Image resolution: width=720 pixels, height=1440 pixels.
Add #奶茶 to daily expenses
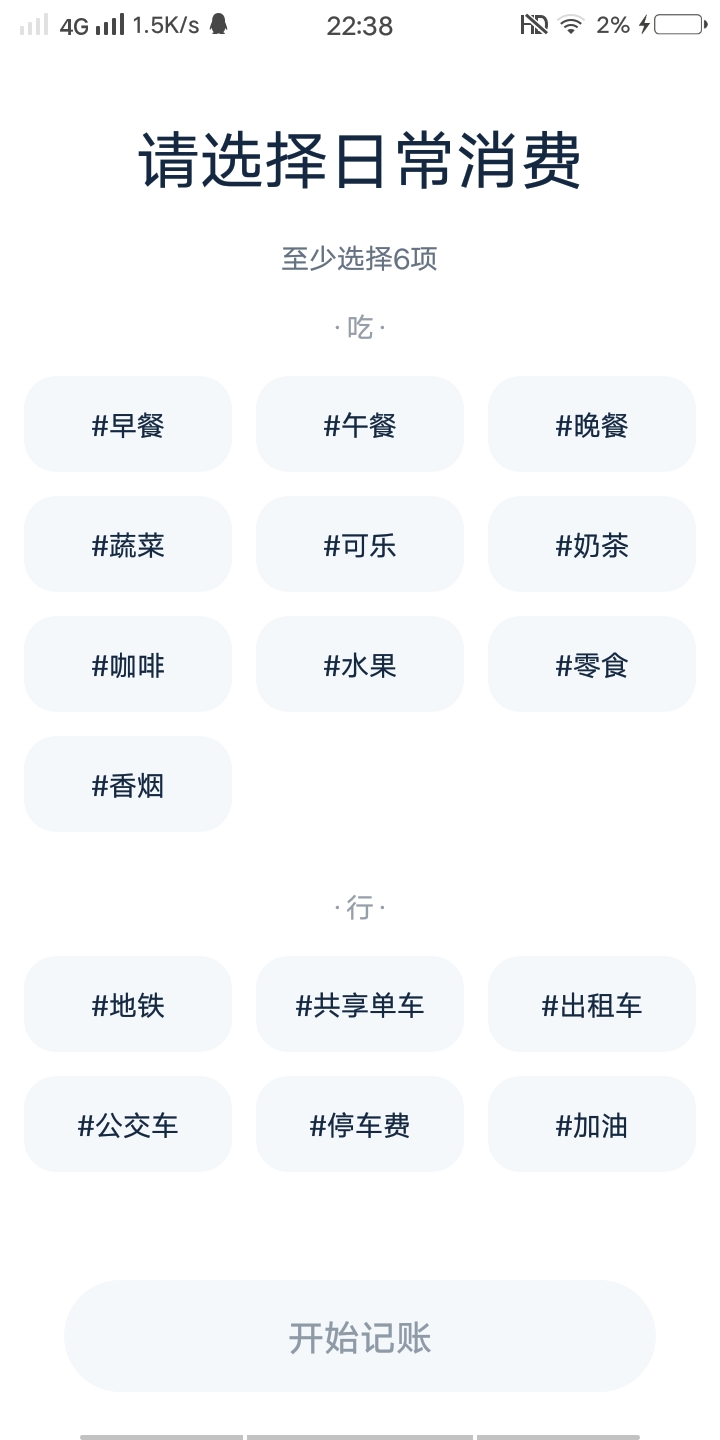592,544
